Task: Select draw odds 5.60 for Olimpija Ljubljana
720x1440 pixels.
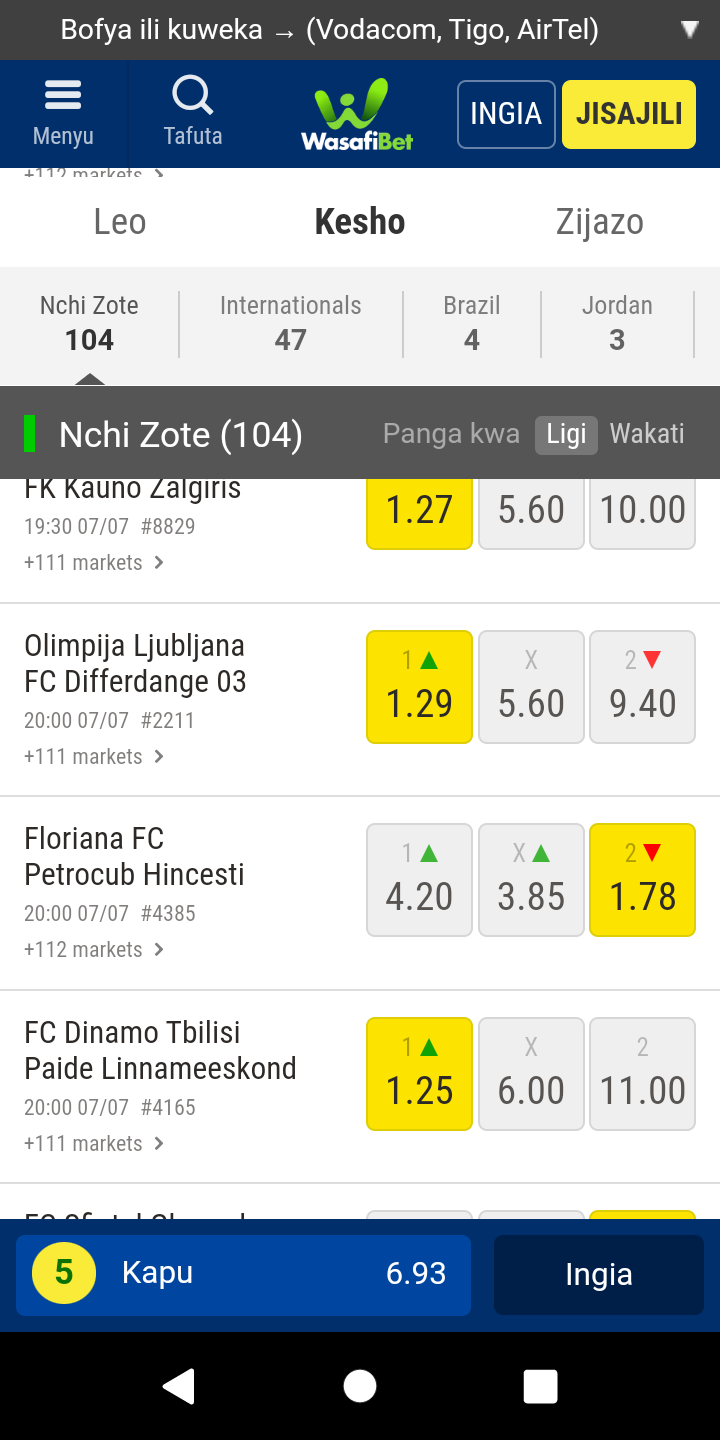Action: (531, 687)
